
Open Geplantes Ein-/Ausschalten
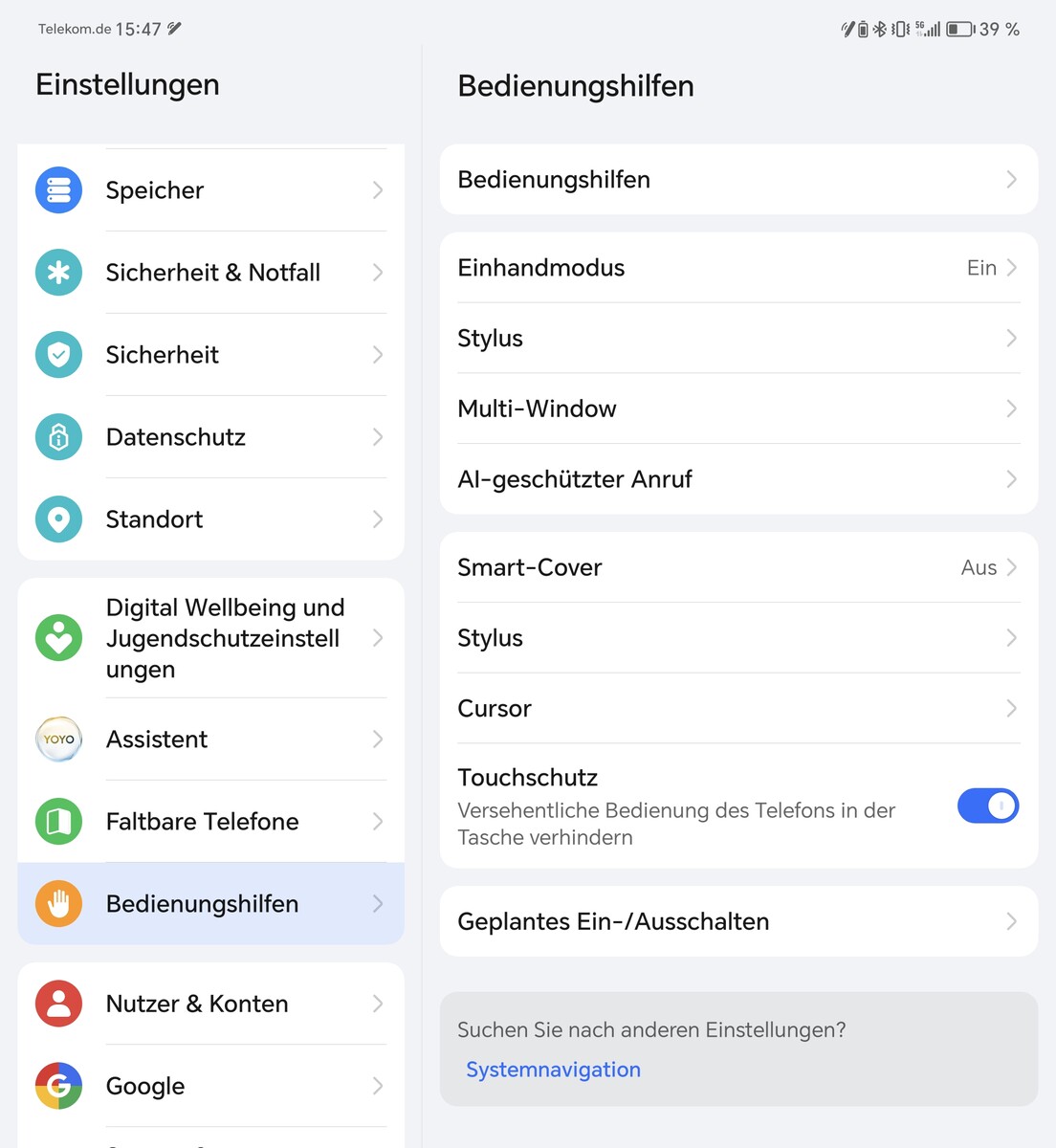[x=737, y=921]
